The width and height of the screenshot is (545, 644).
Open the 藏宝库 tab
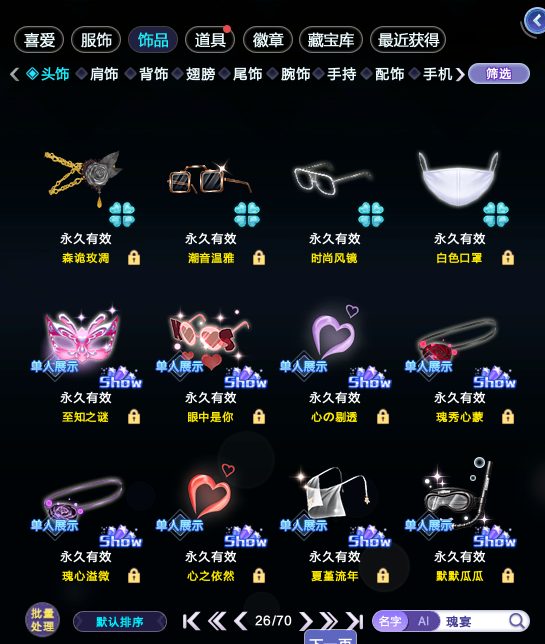click(x=331, y=40)
